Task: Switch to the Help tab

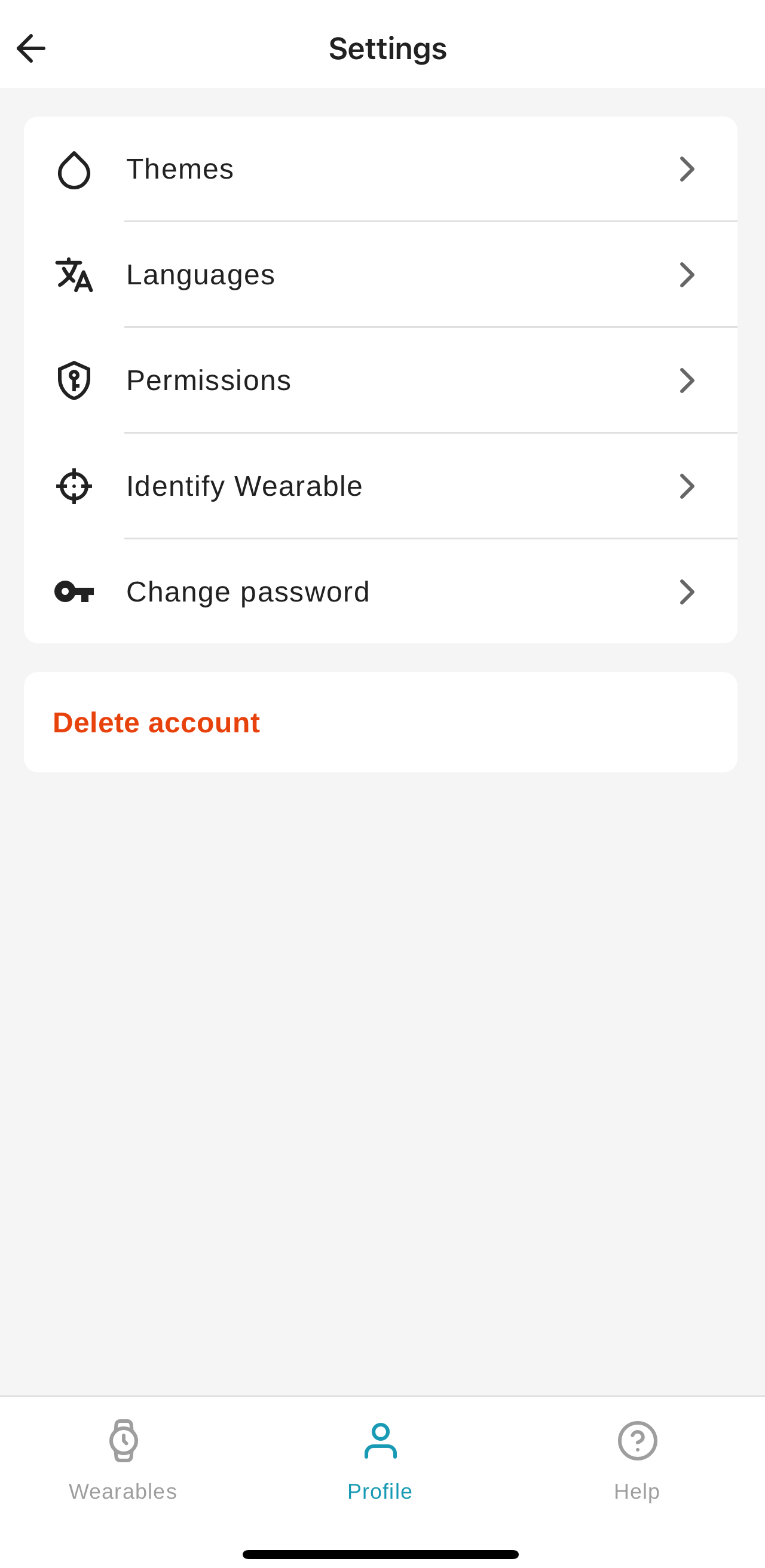Action: 637,1460
